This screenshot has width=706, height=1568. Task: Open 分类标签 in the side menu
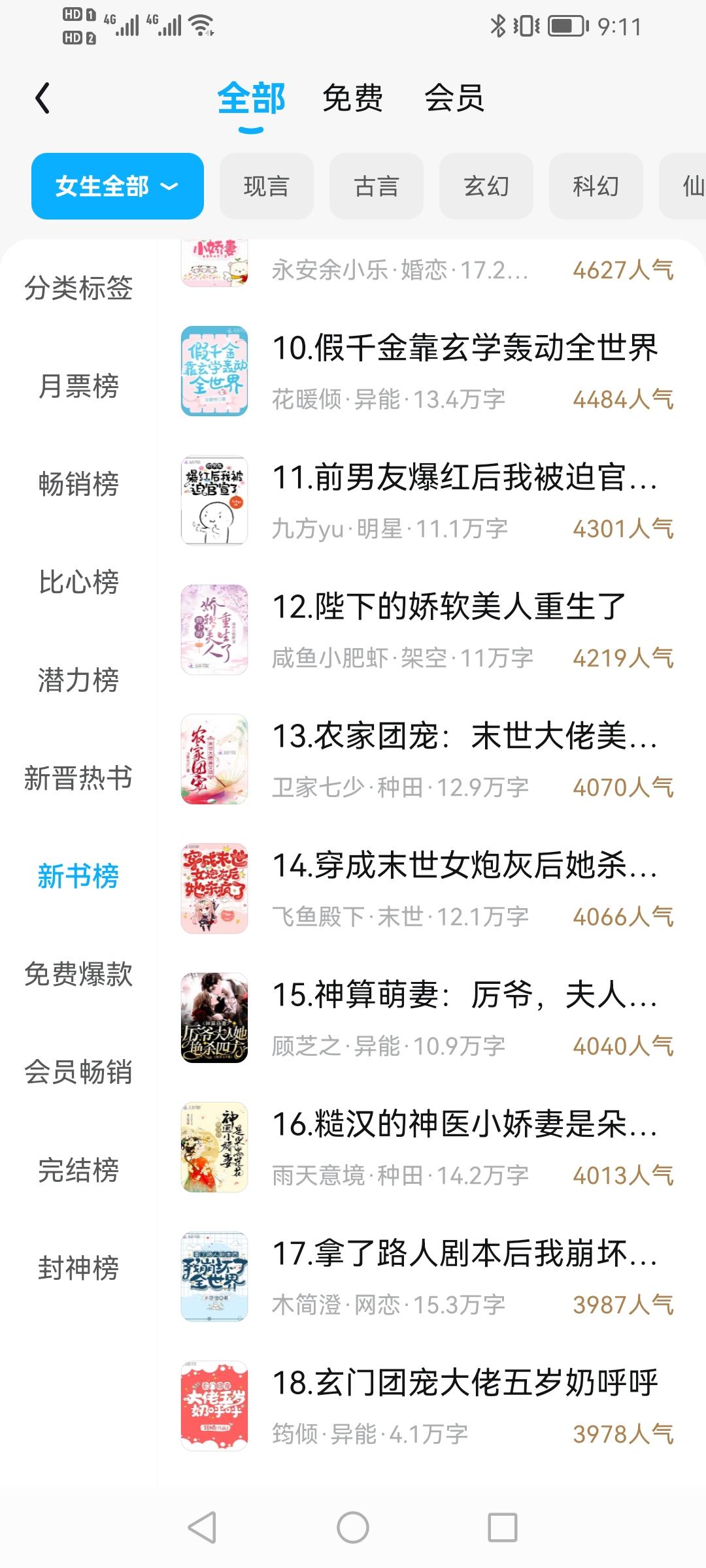pyautogui.click(x=78, y=288)
